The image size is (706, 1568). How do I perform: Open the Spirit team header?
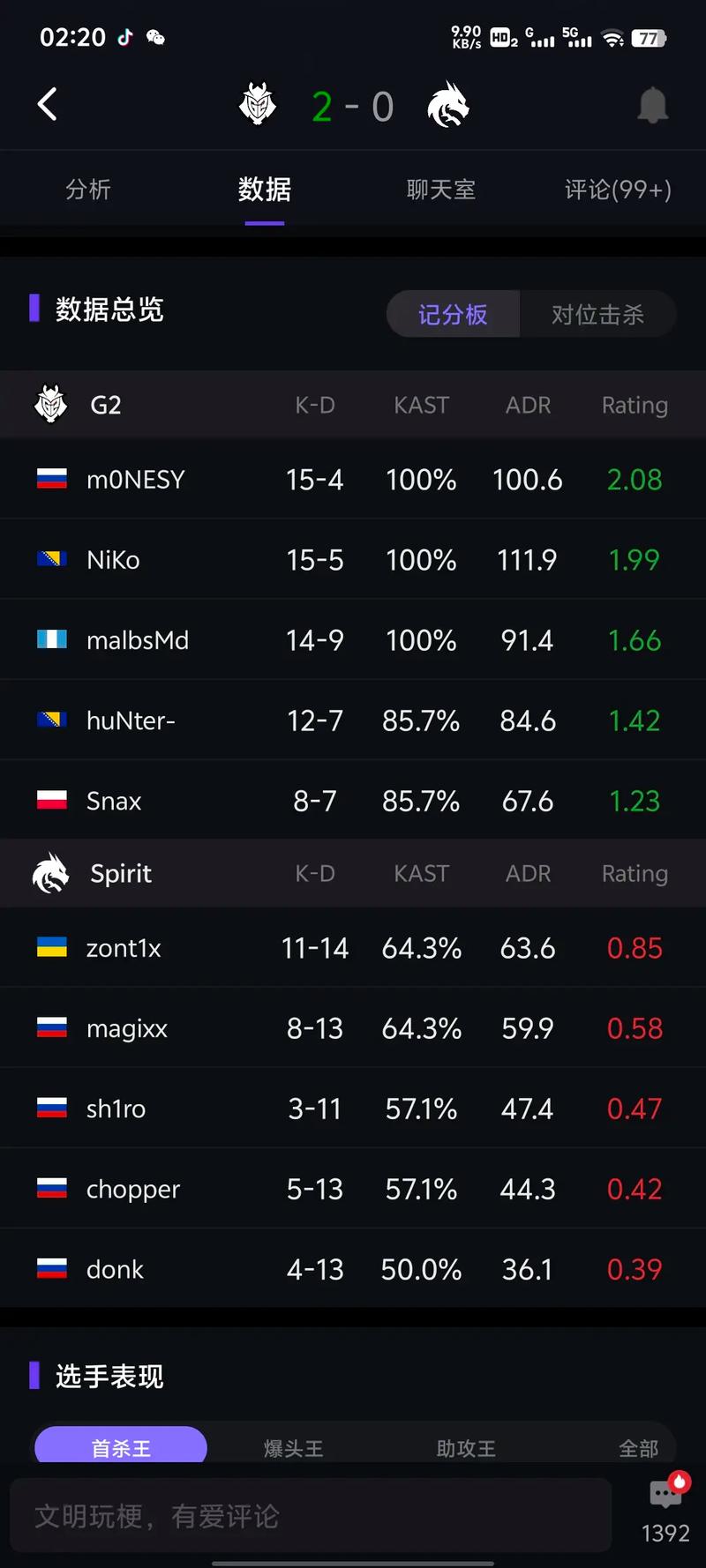pos(120,873)
